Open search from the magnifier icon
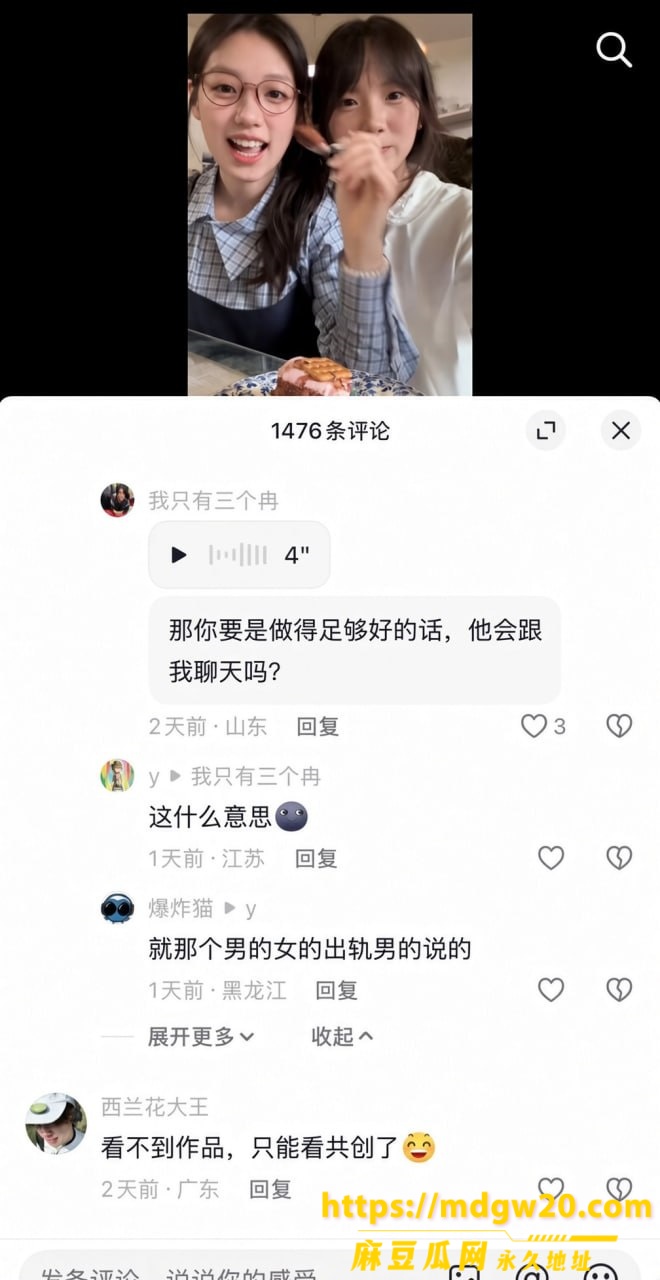The width and height of the screenshot is (660, 1280). coord(614,48)
